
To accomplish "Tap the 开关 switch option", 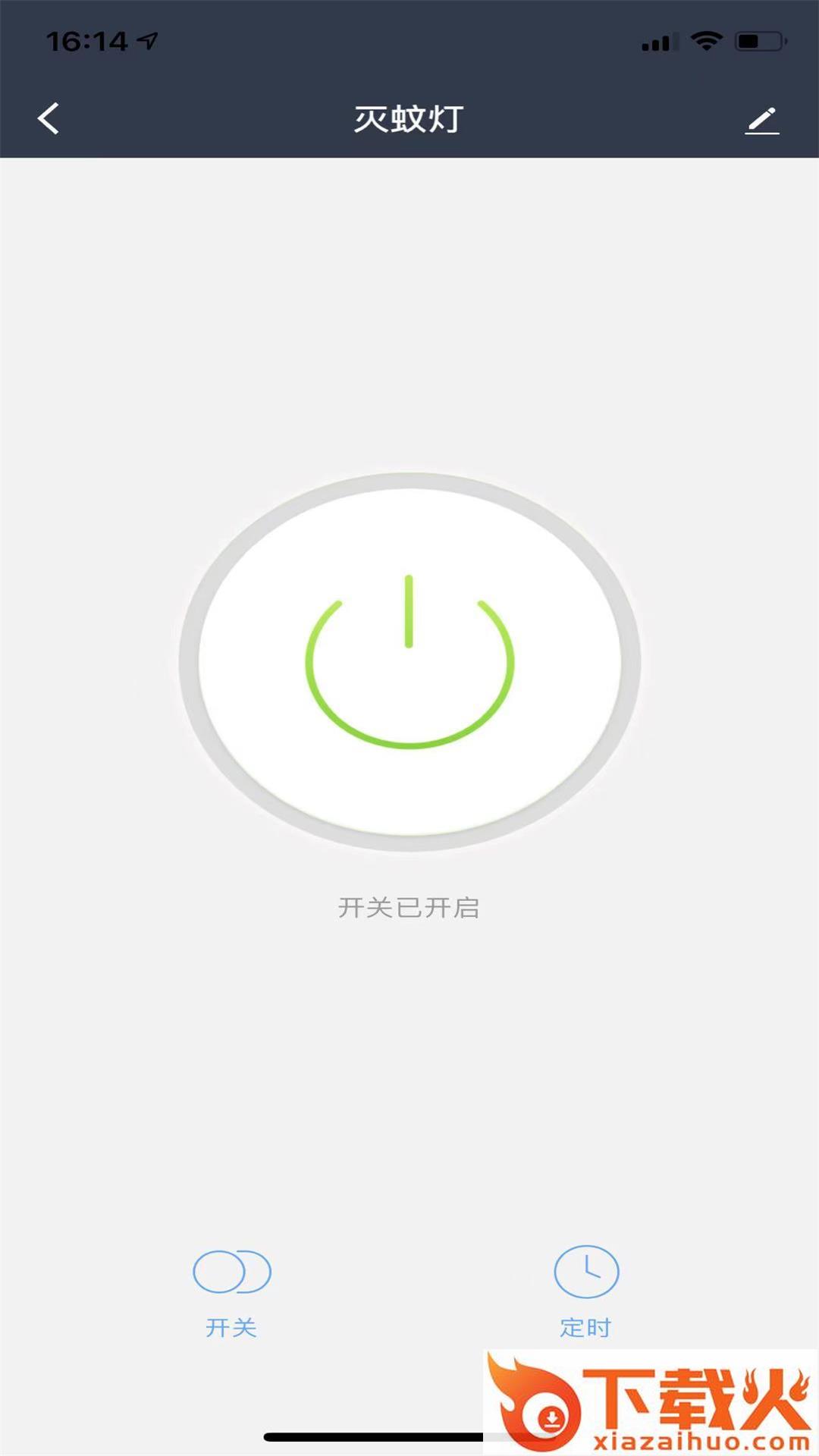I will (x=232, y=1289).
